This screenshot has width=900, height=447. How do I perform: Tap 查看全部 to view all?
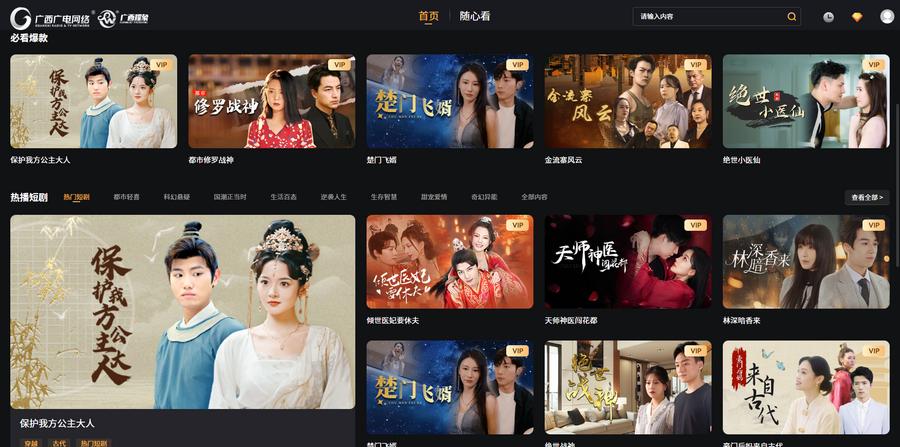[866, 197]
